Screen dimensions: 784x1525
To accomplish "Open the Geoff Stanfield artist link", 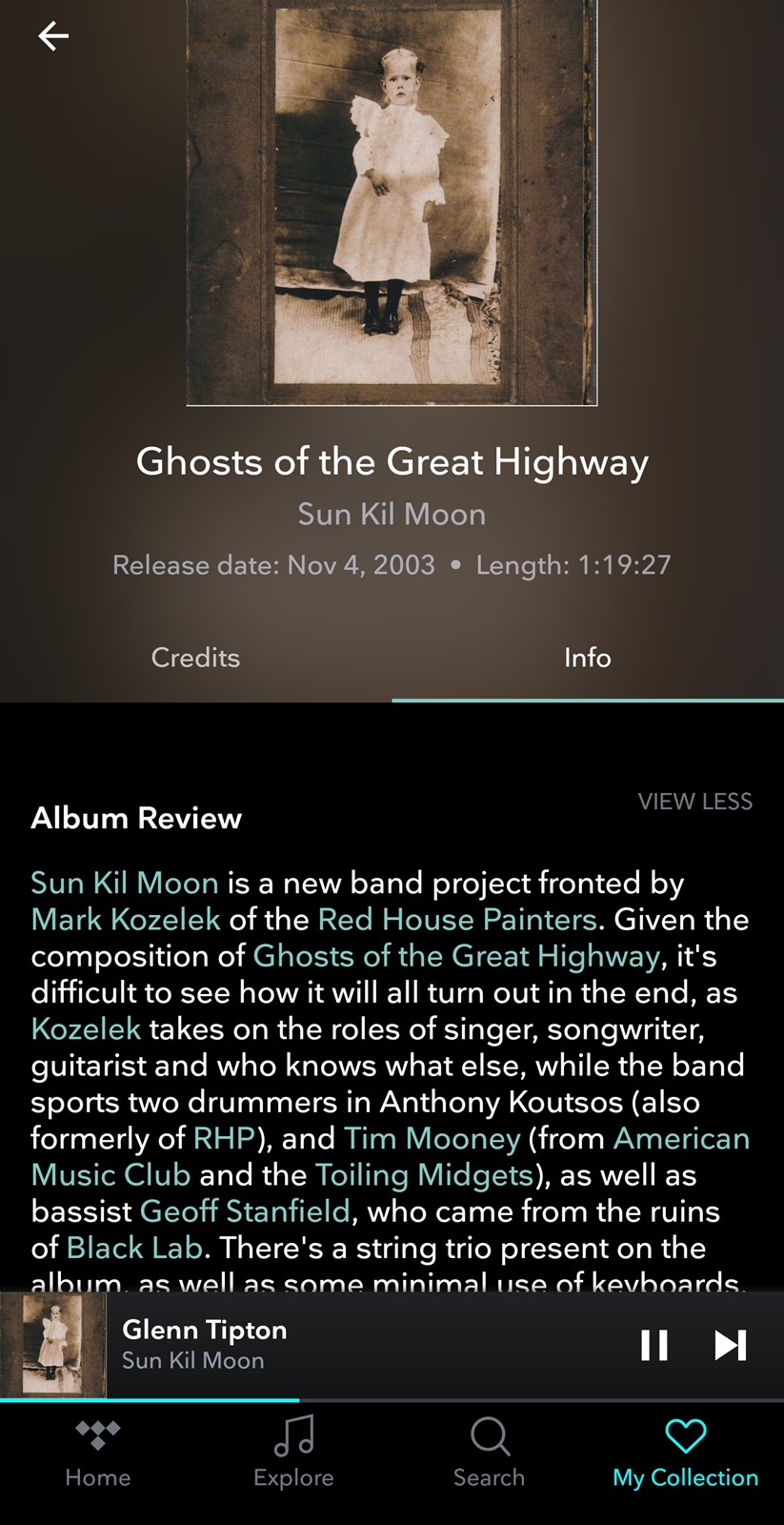I will click(x=245, y=1211).
